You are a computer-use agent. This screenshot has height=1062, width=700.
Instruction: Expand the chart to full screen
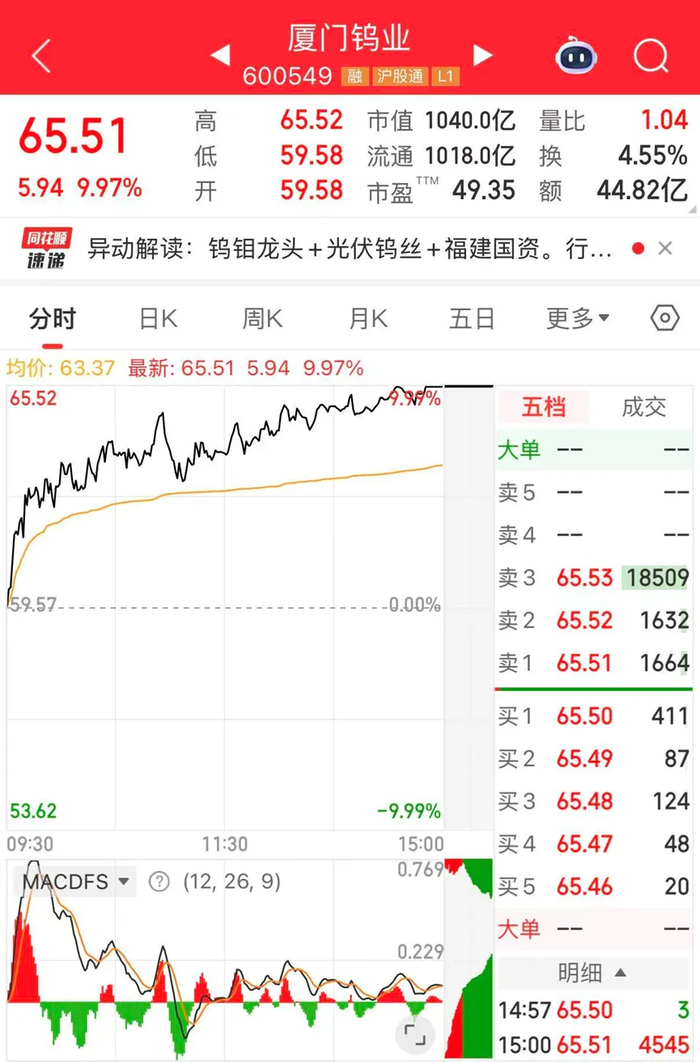click(416, 1033)
